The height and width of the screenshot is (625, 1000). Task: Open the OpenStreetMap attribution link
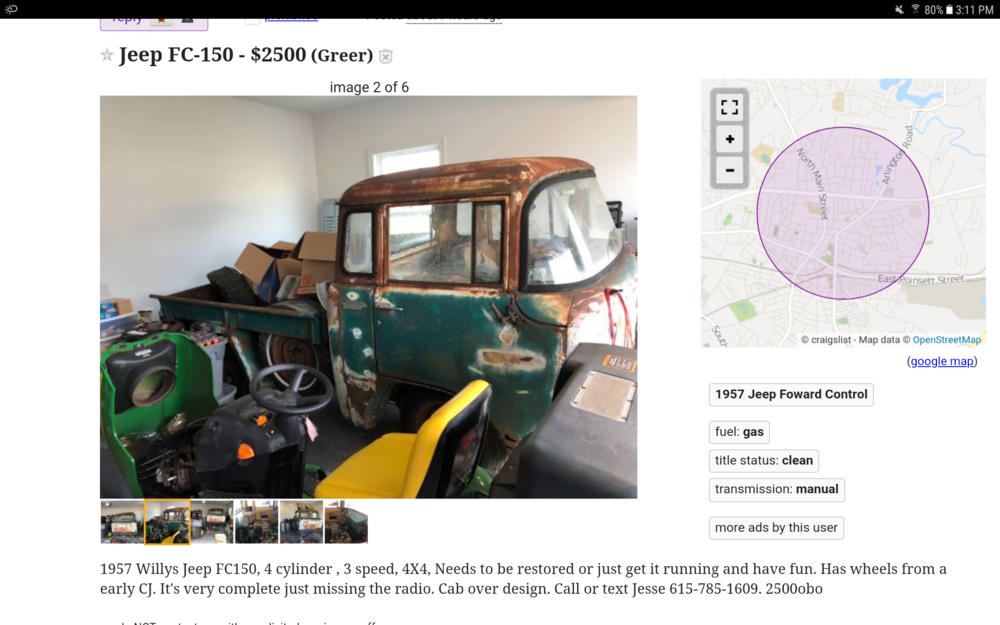(946, 340)
